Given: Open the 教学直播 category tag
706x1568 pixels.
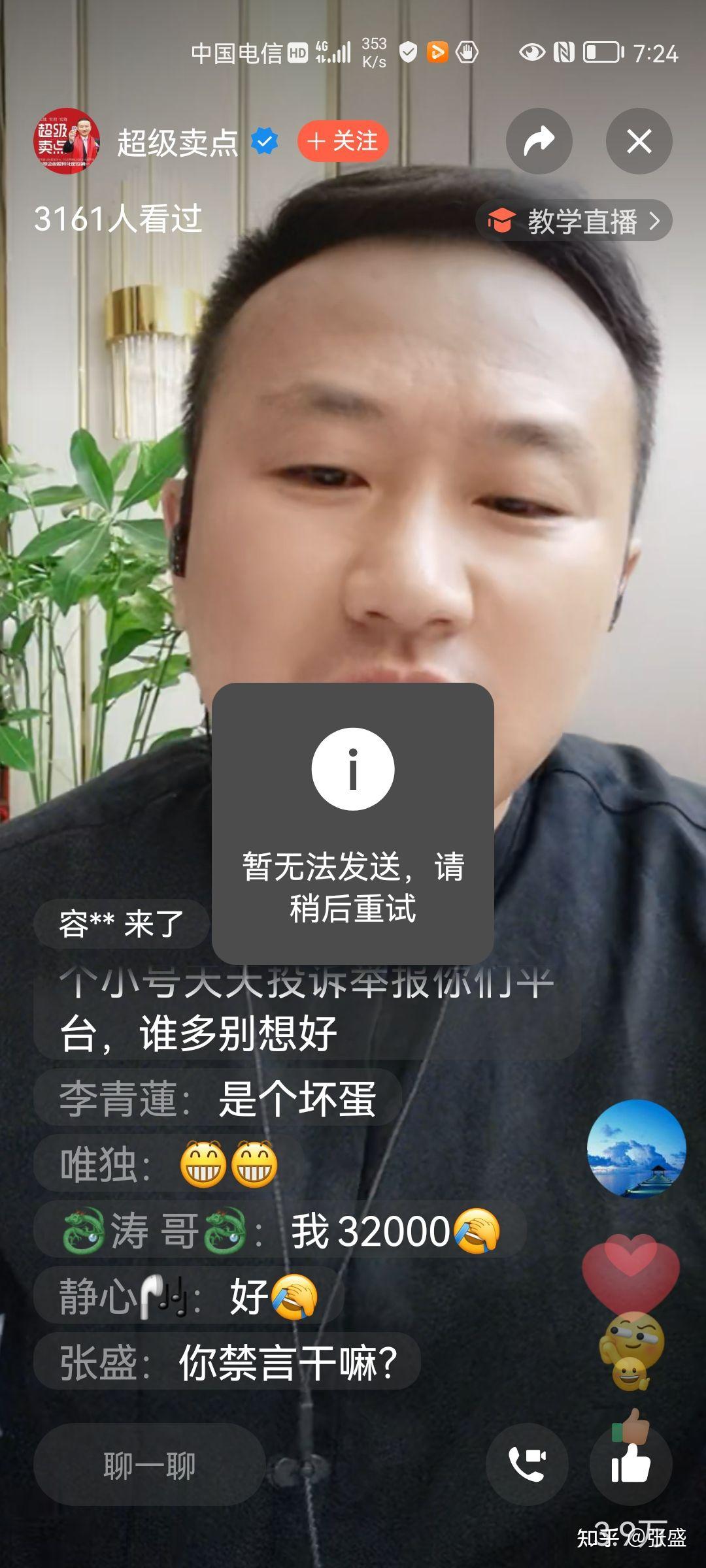Looking at the screenshot, I should (573, 221).
